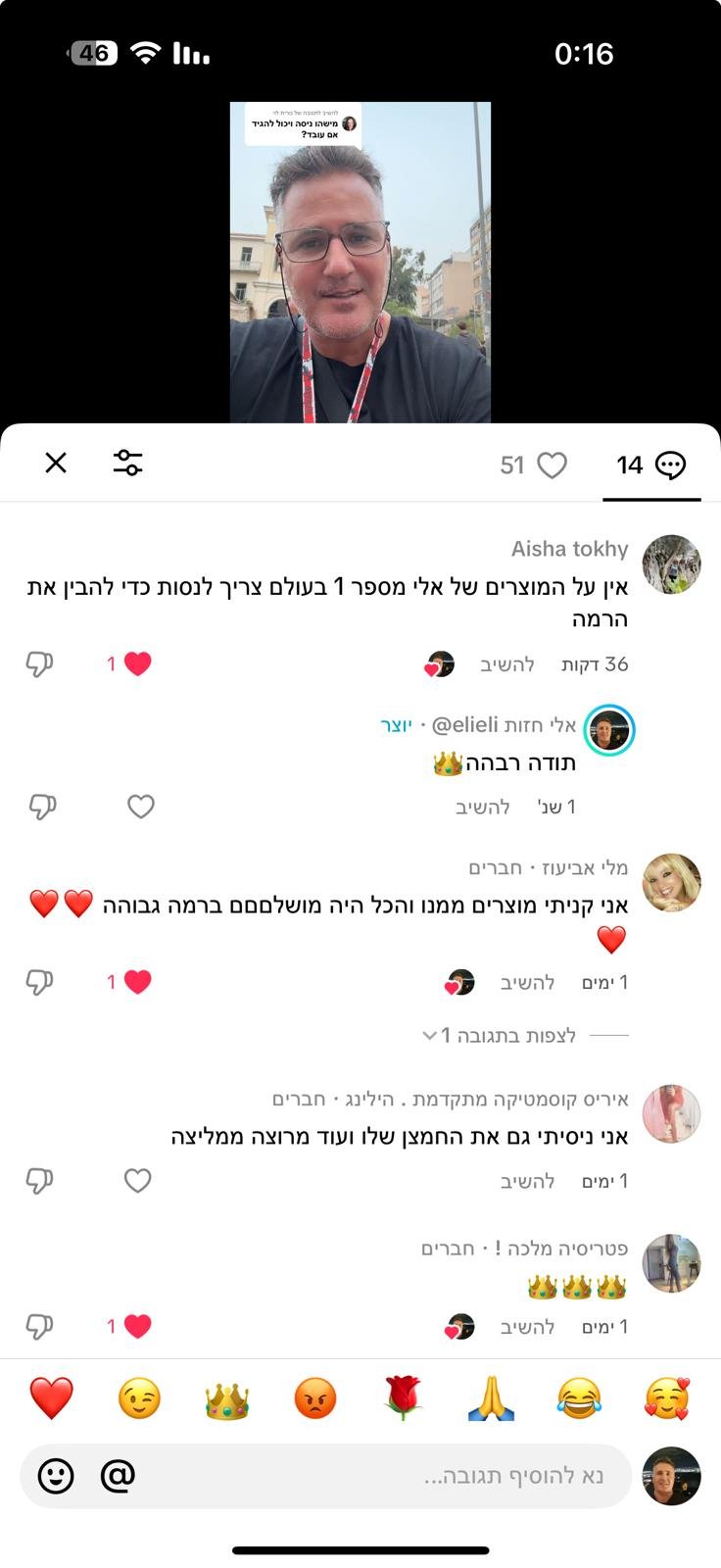Like the creator's תודה רבה reply

(141, 807)
